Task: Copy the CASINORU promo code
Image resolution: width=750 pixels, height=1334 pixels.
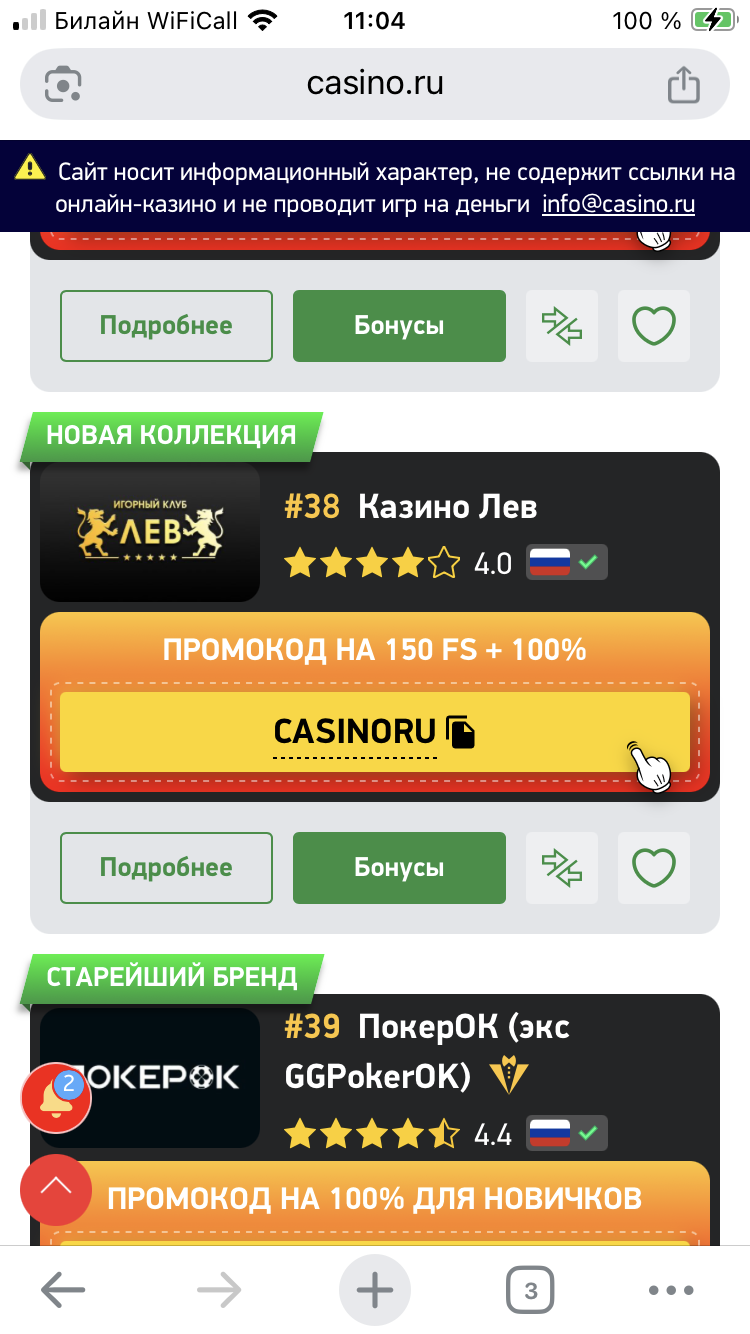Action: [375, 732]
